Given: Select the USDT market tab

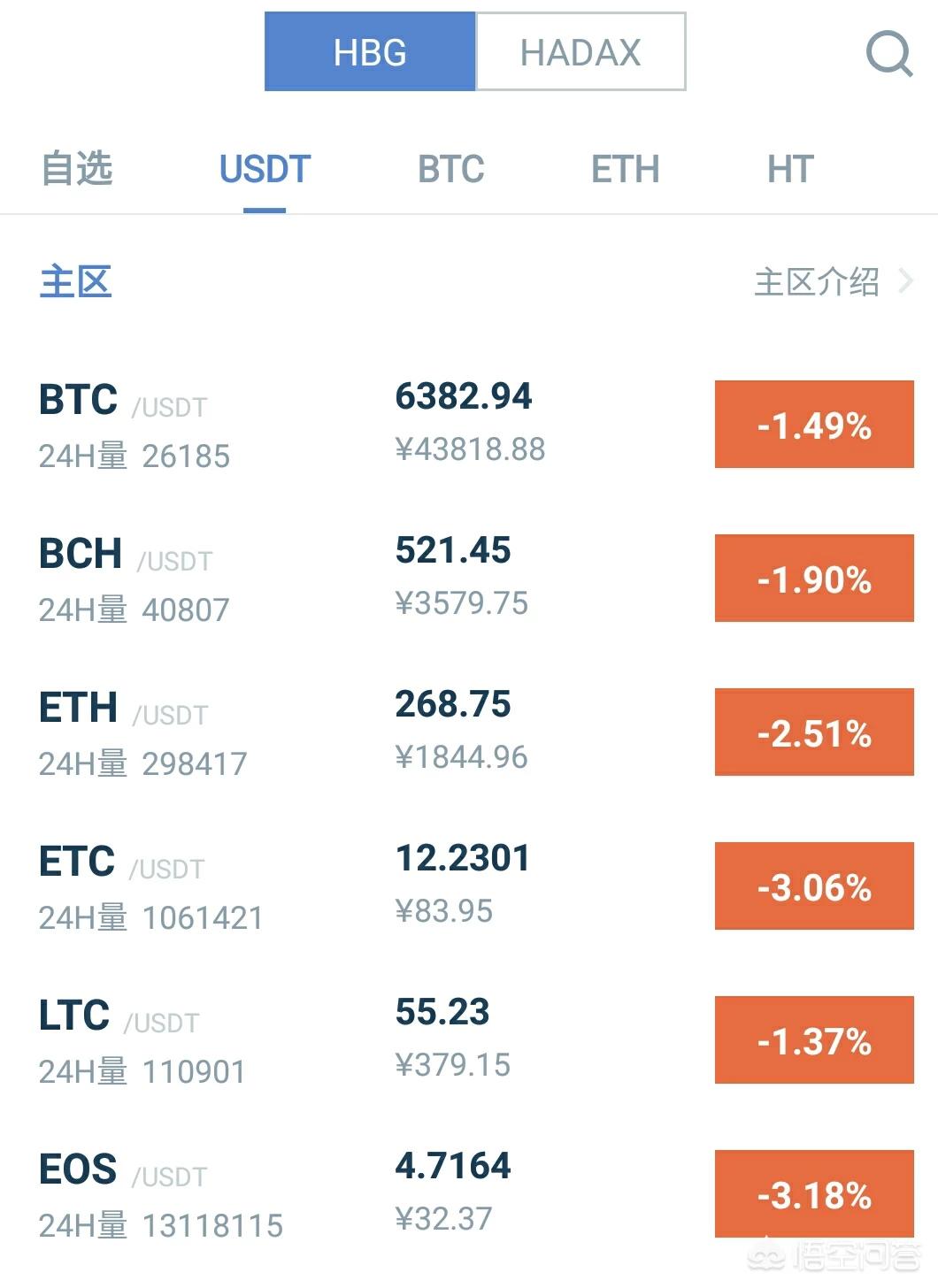Looking at the screenshot, I should click(265, 169).
